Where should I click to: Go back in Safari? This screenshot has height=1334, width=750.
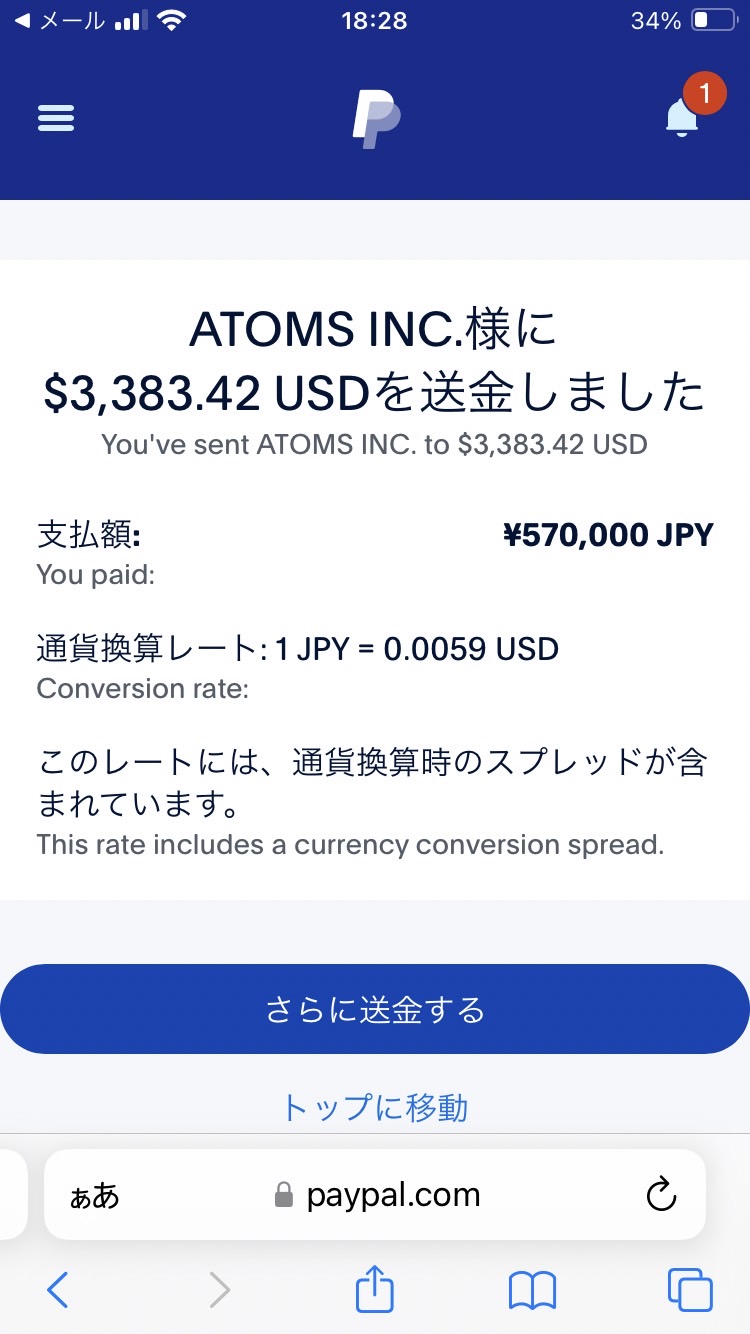tap(58, 1291)
